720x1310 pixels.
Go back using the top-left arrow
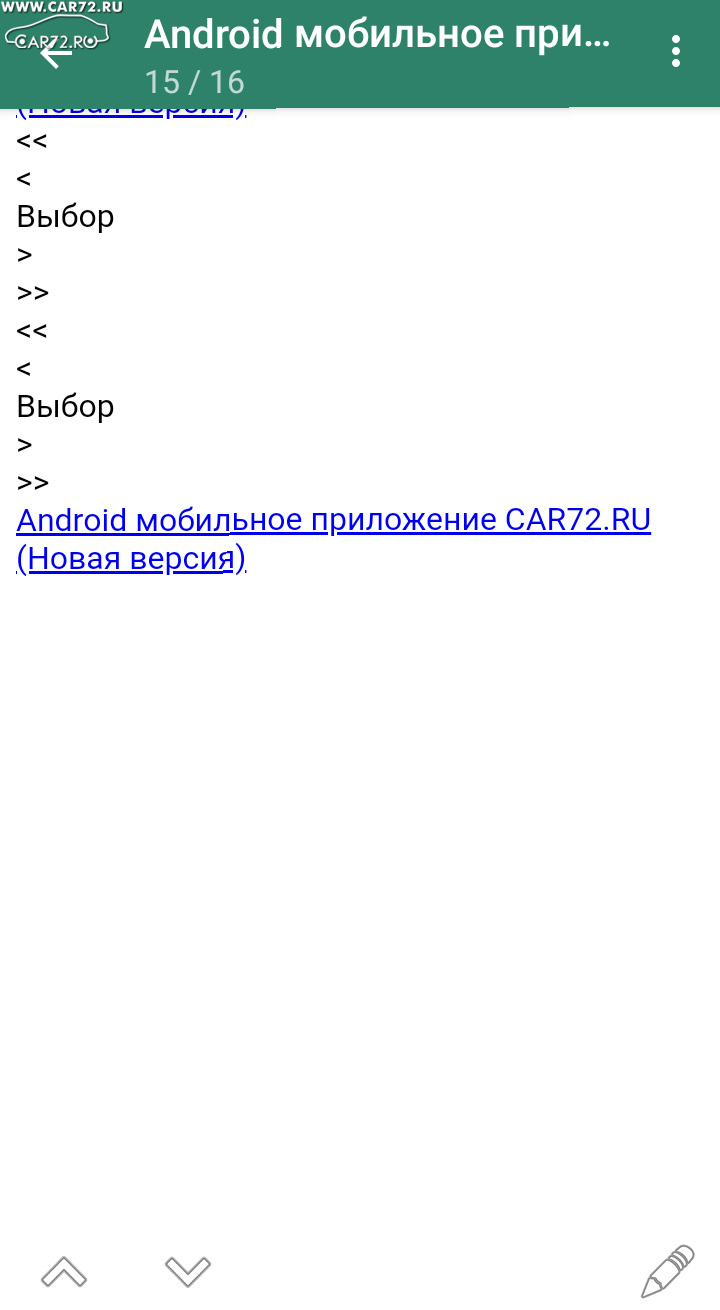(56, 52)
